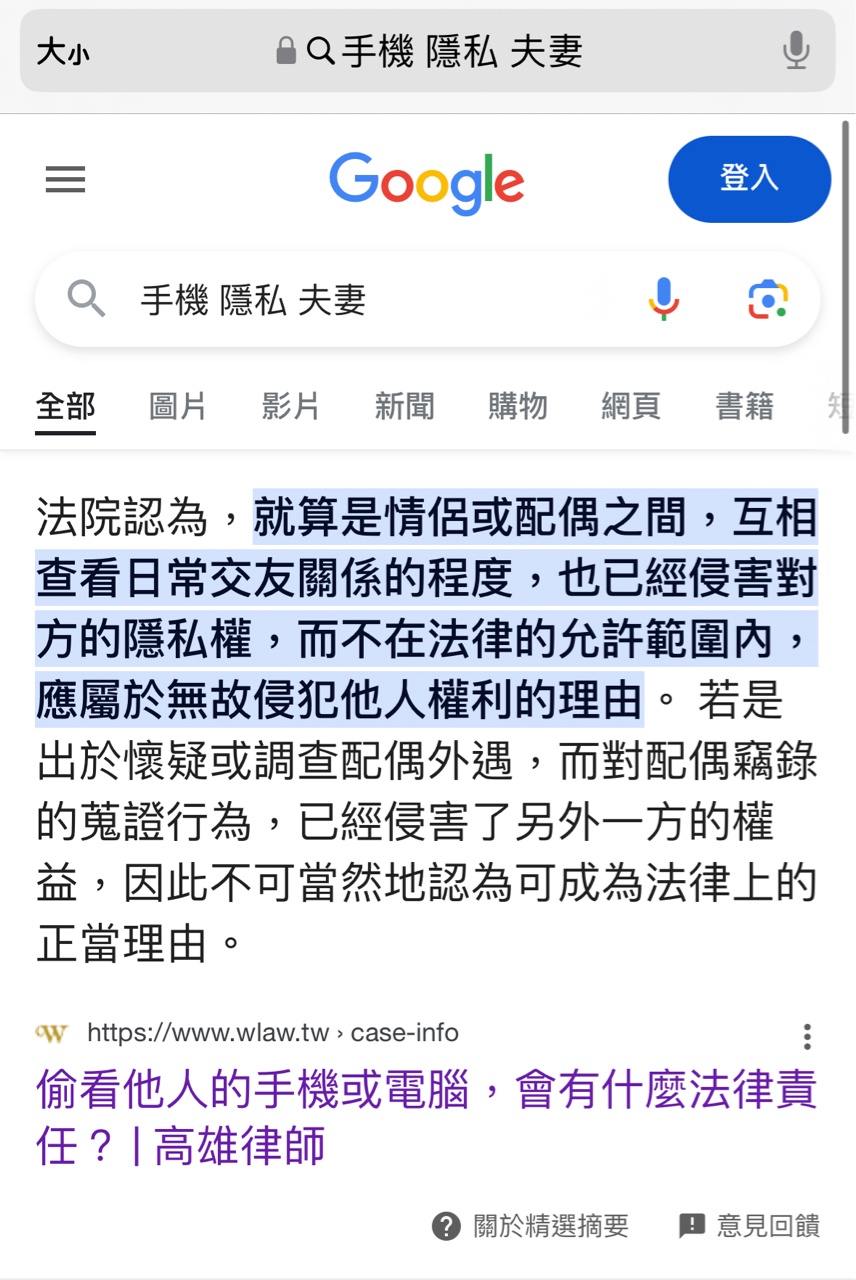Open the overflow menu beside wlaw.tw result

[807, 1036]
